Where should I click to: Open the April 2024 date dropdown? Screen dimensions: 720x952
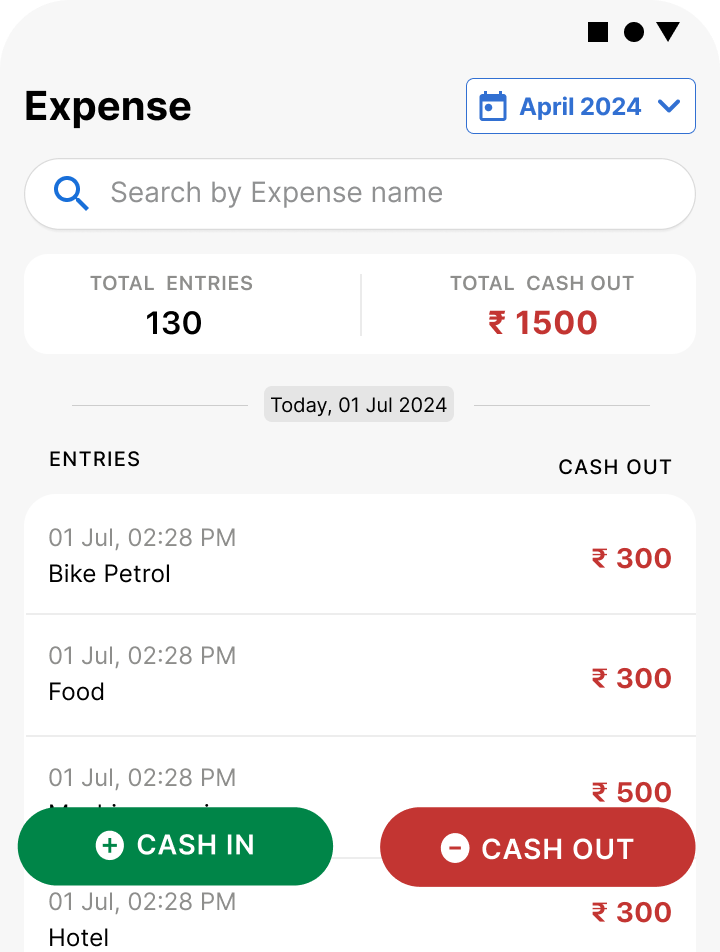click(580, 105)
